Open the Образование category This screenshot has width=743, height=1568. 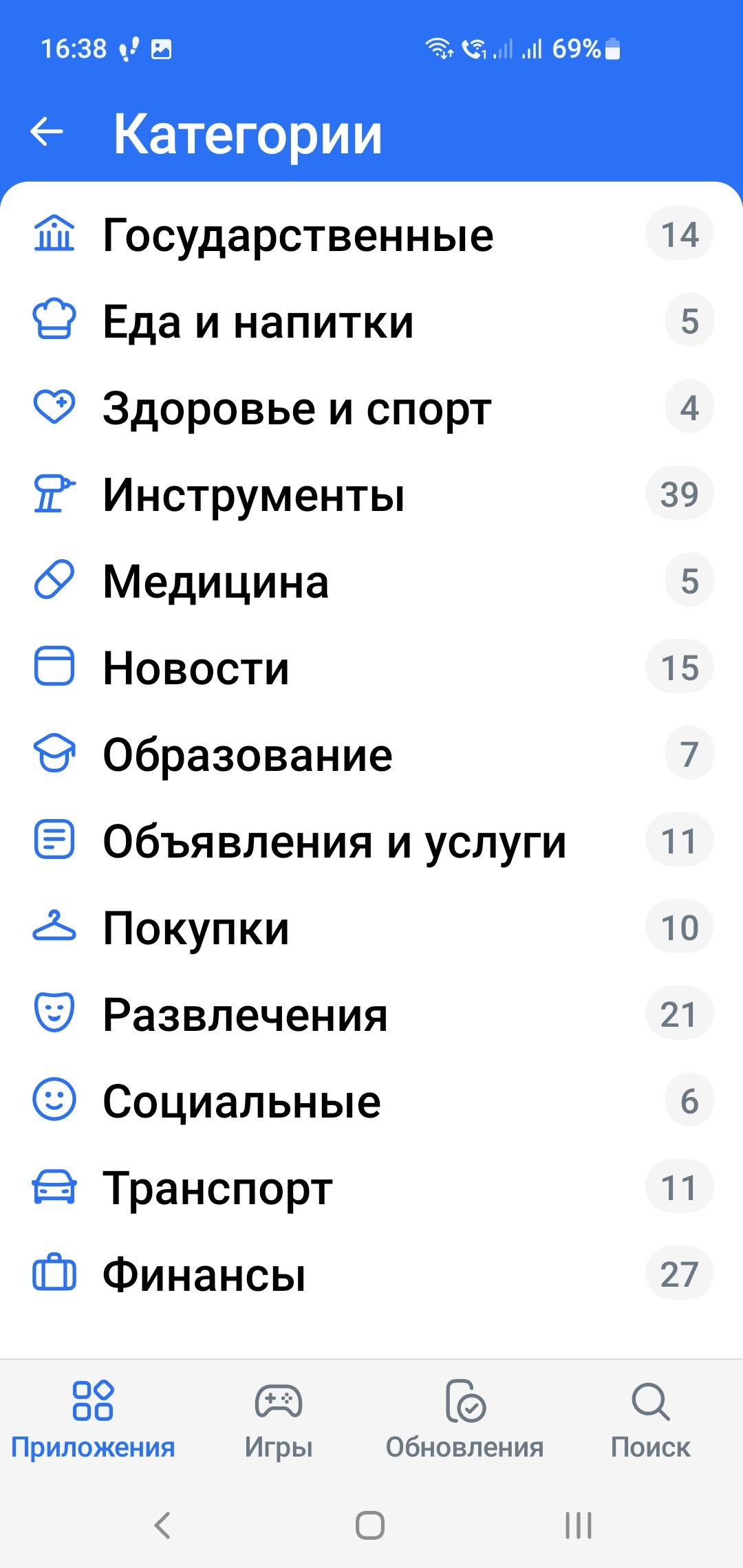point(248,755)
